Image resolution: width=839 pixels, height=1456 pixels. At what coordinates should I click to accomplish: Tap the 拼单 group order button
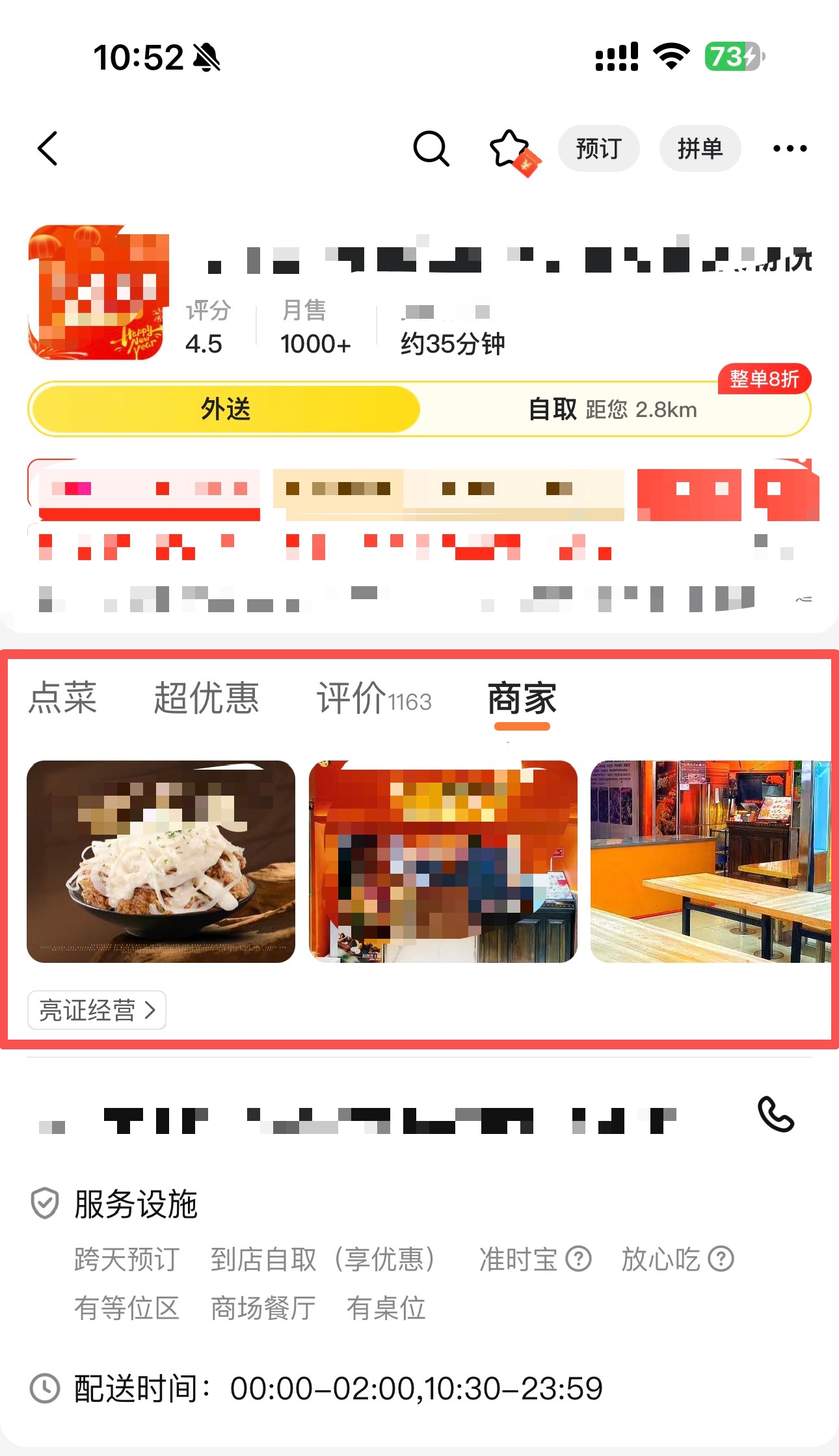pos(700,148)
